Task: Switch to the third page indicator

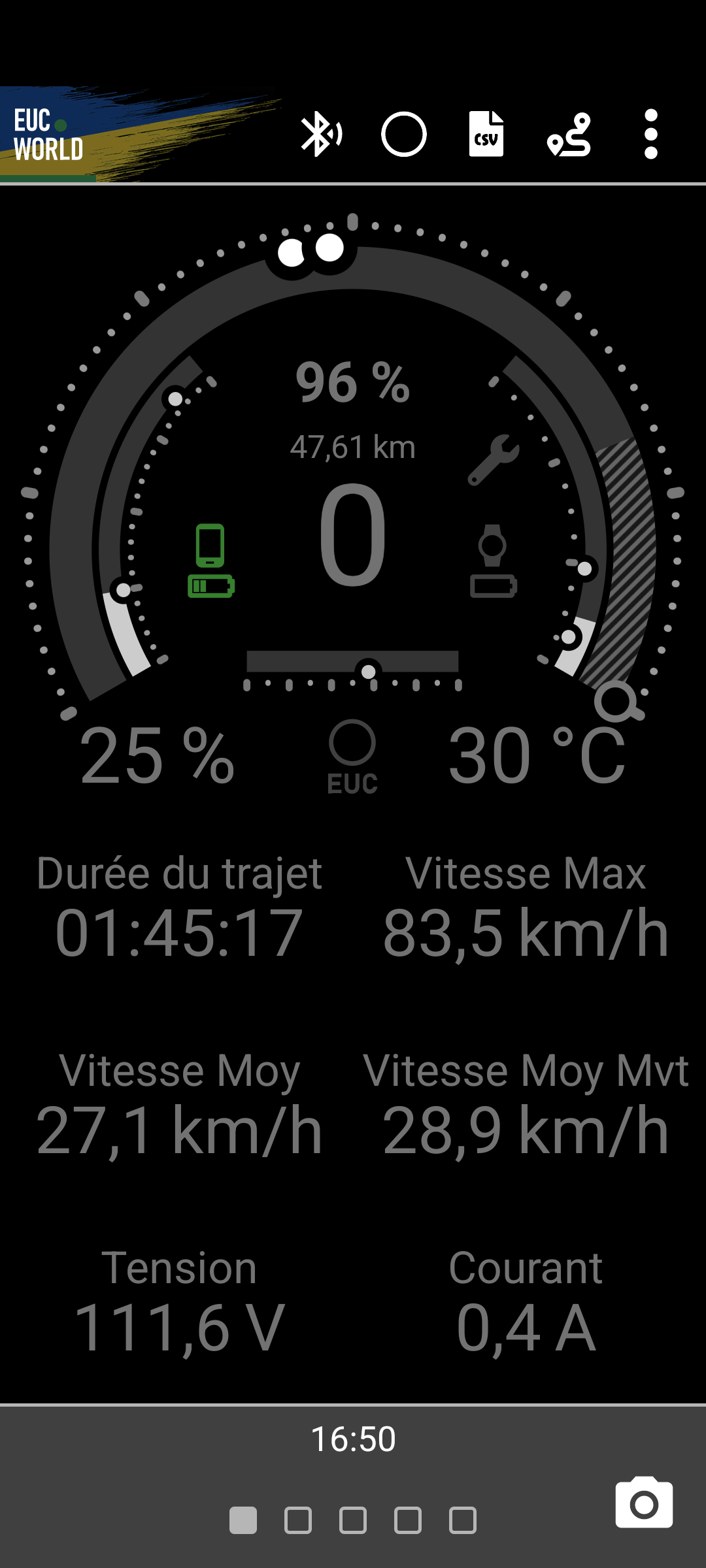Action: coord(353,1520)
